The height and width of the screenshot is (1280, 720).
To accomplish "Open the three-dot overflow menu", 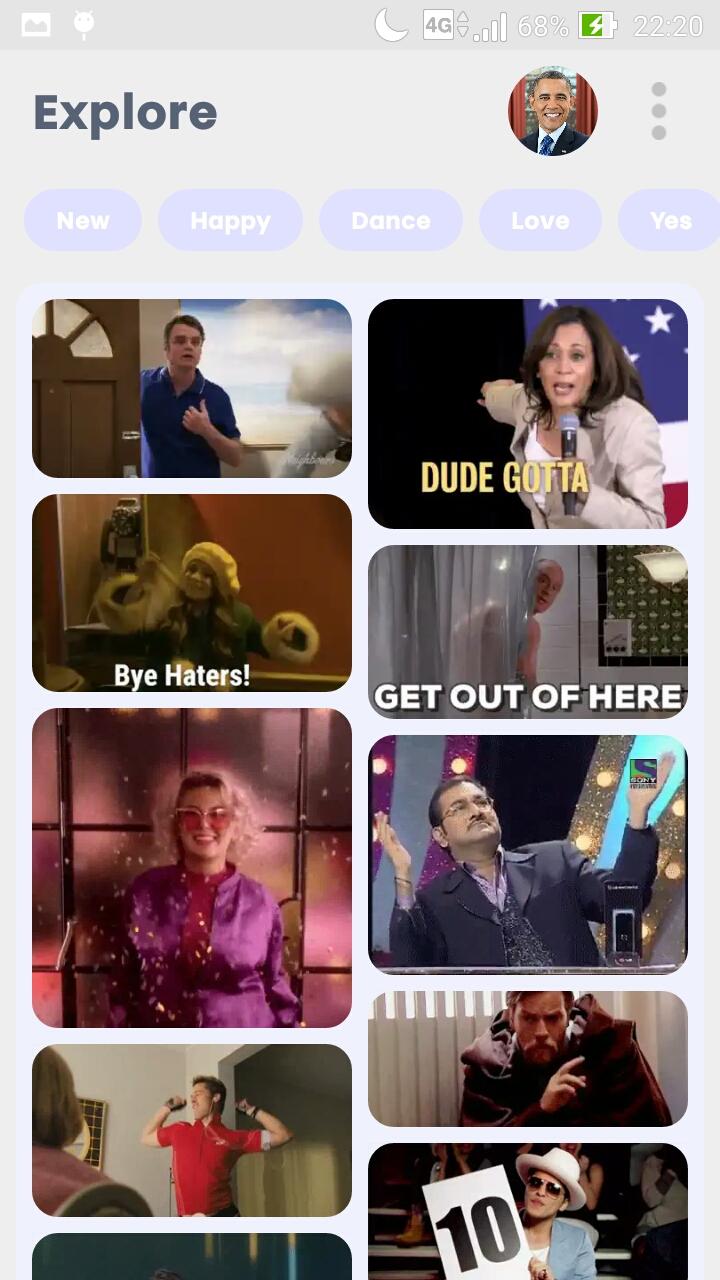I will tap(658, 111).
